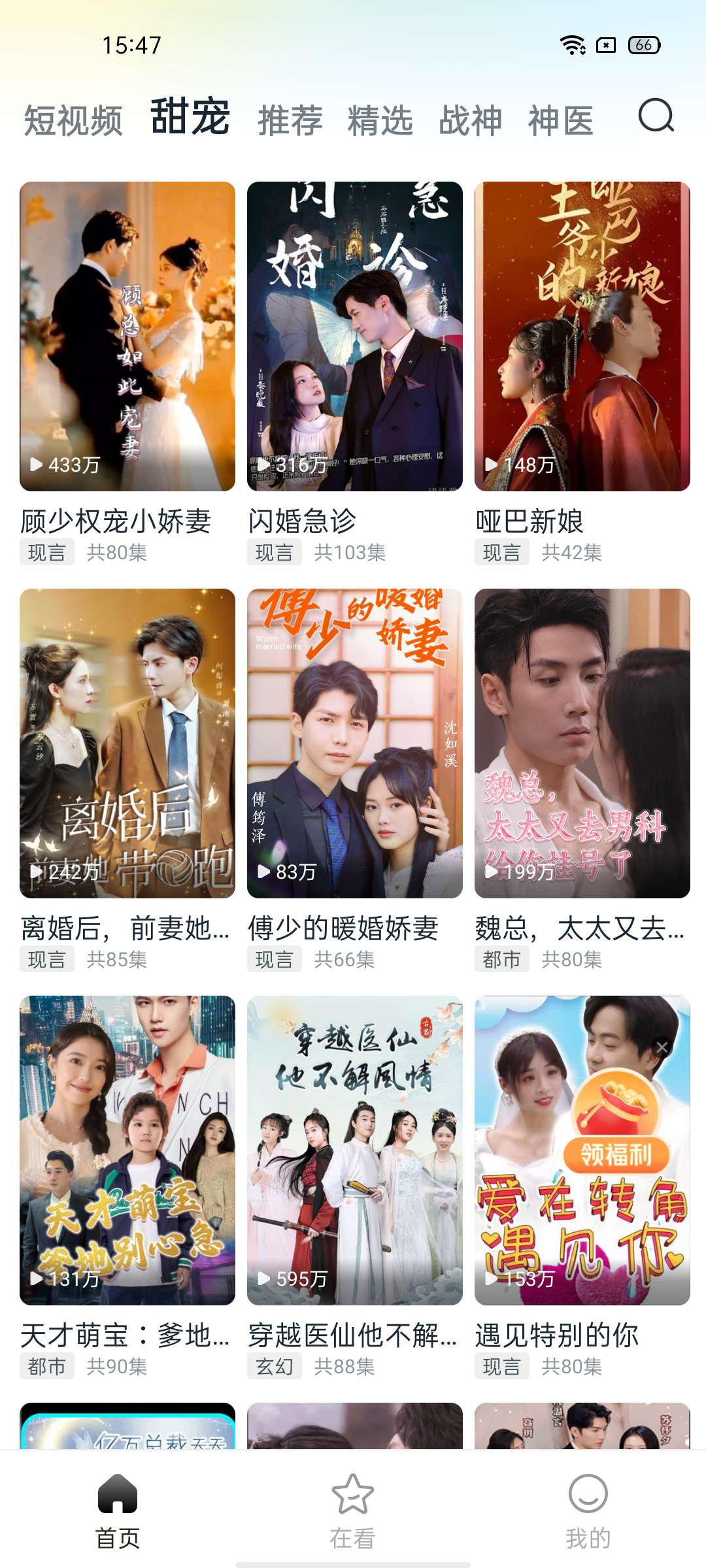Image resolution: width=706 pixels, height=1568 pixels.
Task: Open the 哑巴新娘 drama card
Action: click(x=582, y=336)
